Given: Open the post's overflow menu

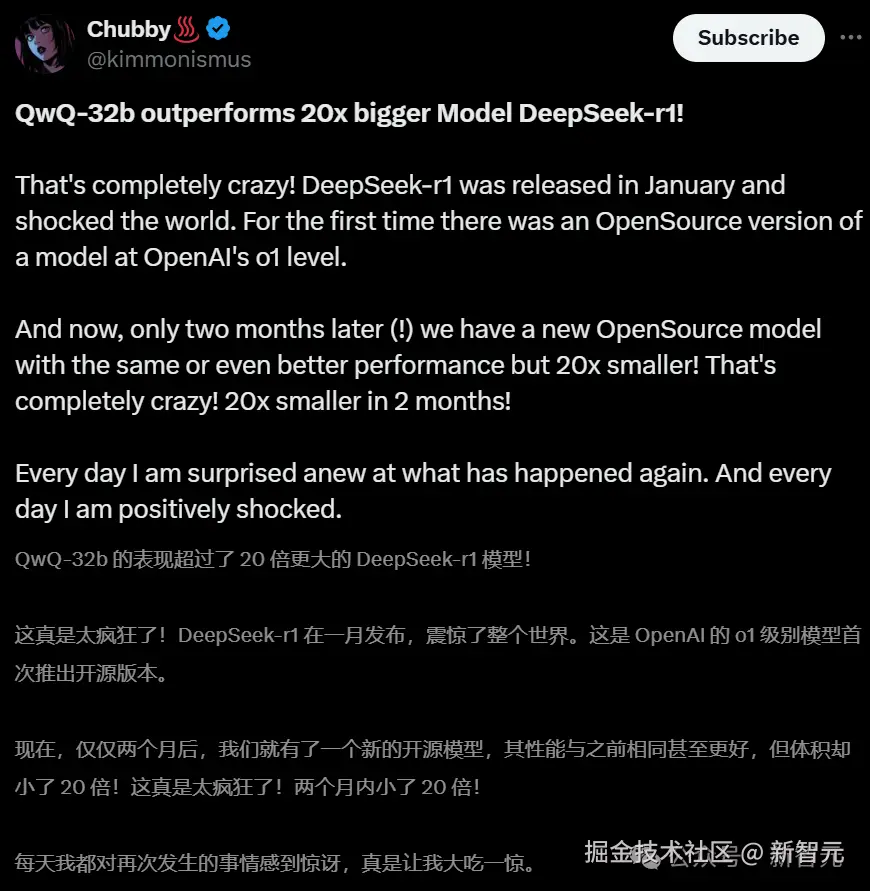Looking at the screenshot, I should [850, 38].
